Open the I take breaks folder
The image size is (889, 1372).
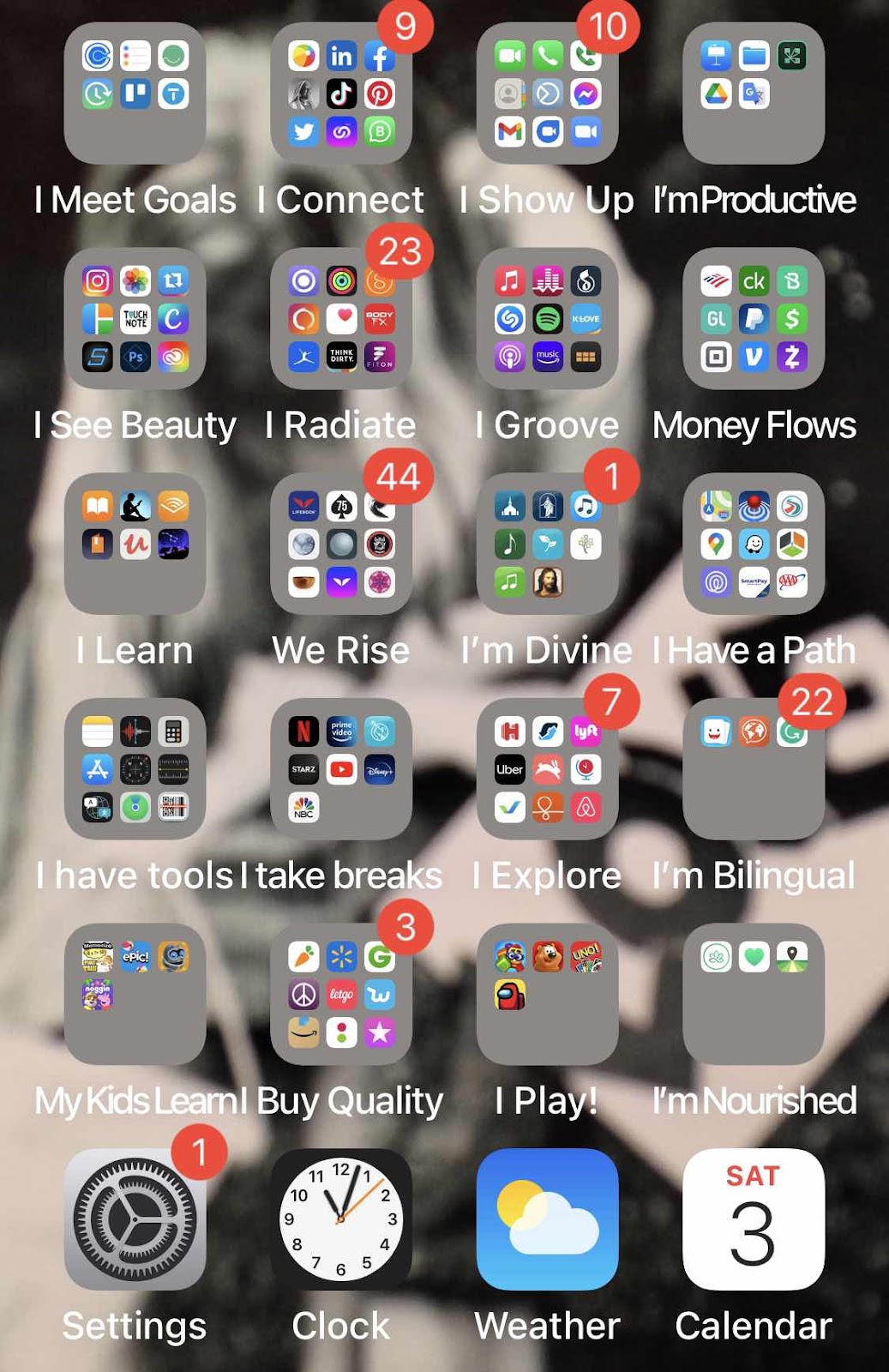(x=341, y=769)
